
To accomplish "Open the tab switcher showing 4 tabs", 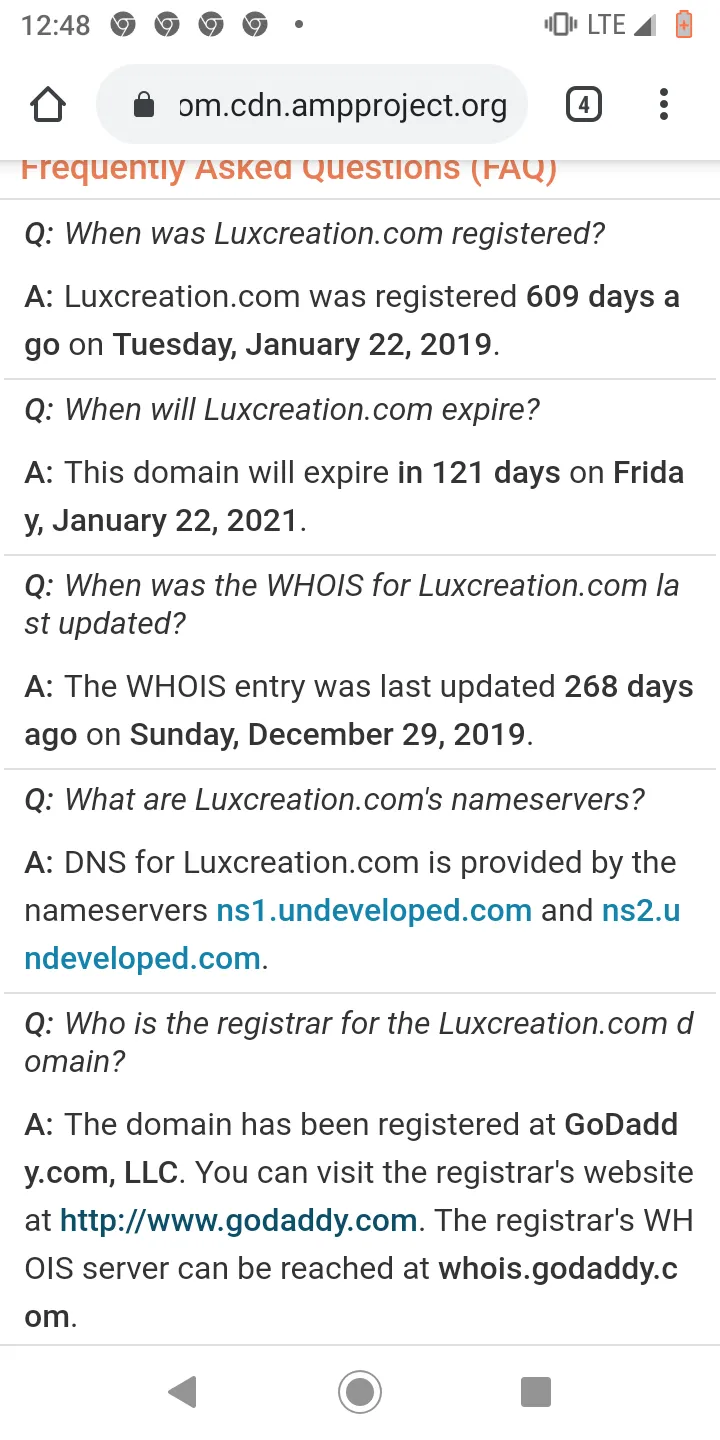I will coord(584,105).
